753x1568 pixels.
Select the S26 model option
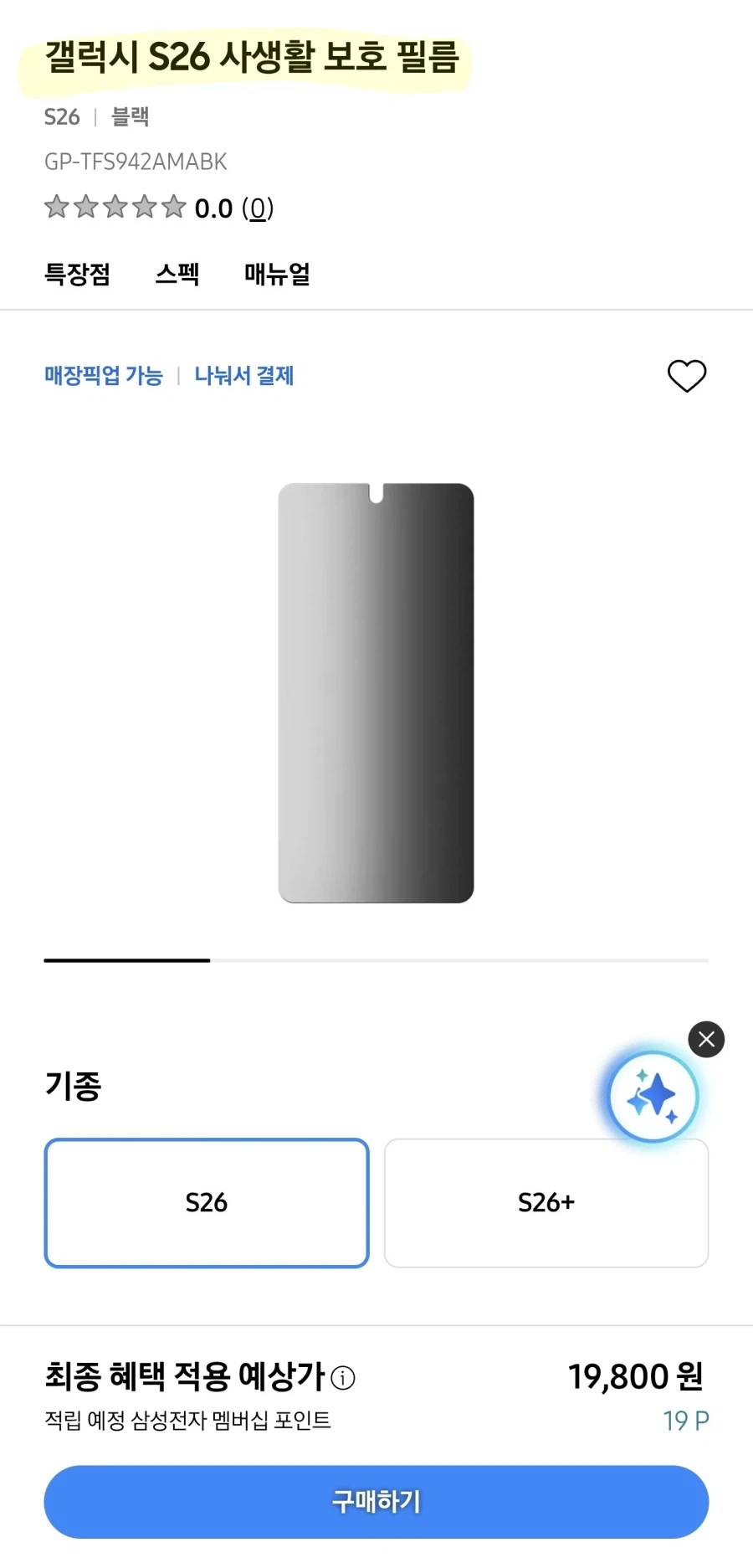(x=206, y=1203)
